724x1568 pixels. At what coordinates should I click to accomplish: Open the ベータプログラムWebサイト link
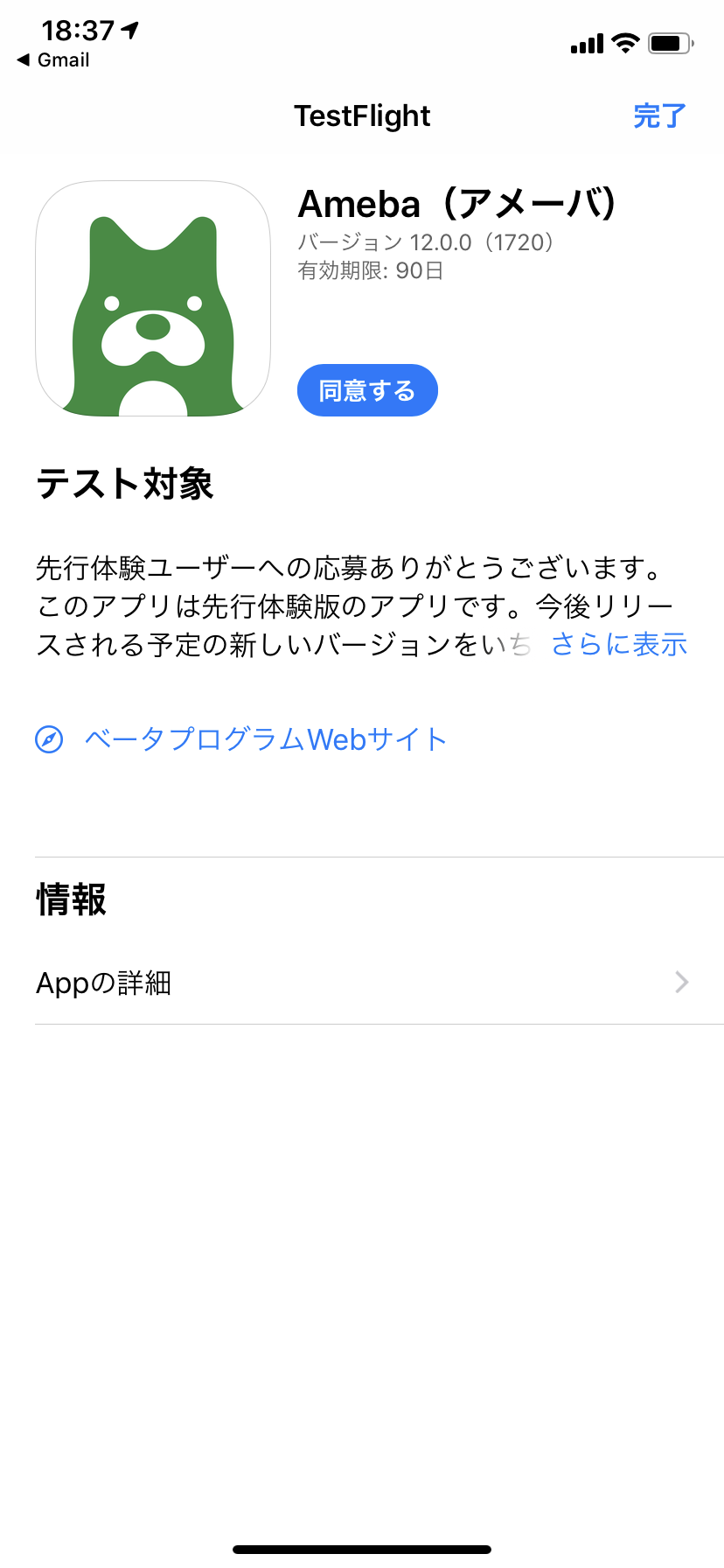click(241, 739)
